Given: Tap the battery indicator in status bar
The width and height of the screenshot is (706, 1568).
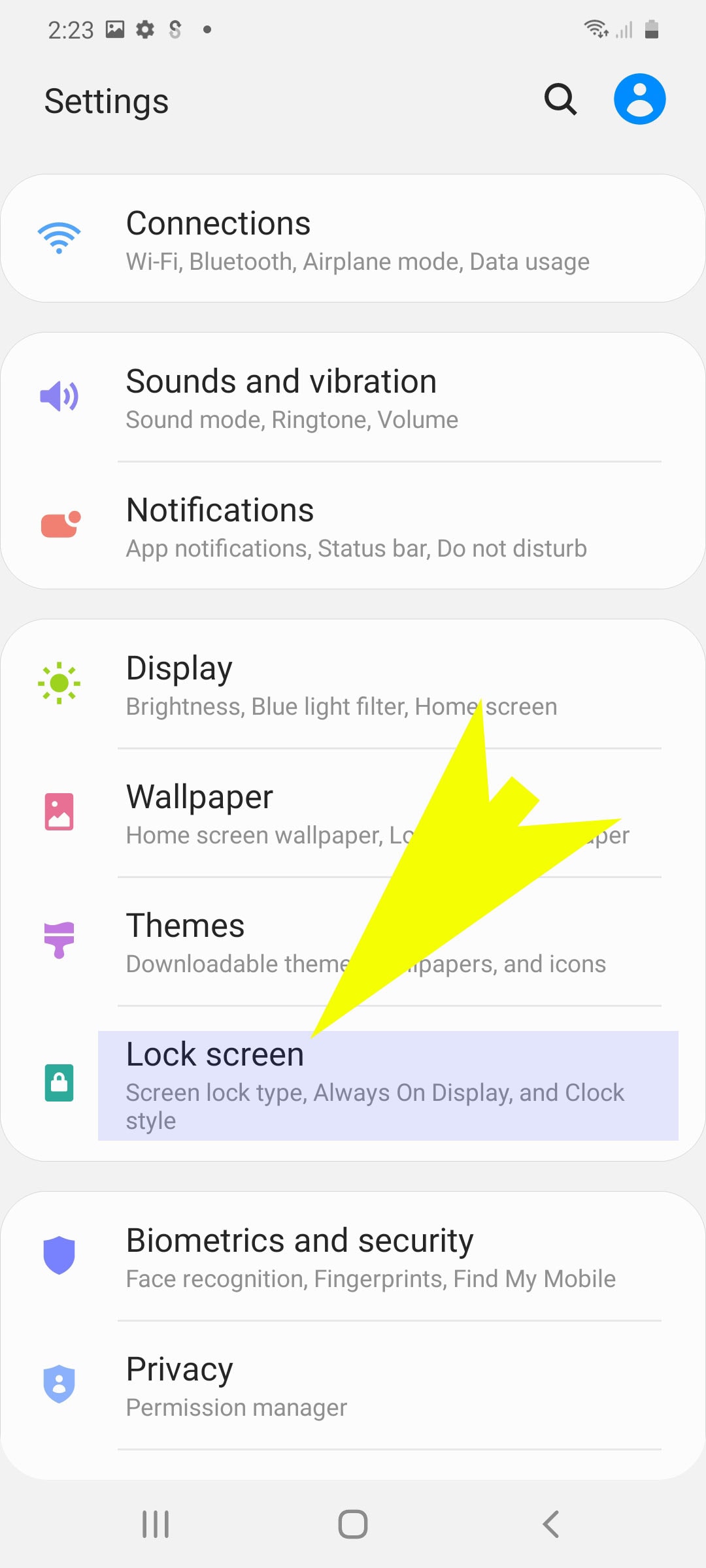Looking at the screenshot, I should pyautogui.click(x=652, y=27).
